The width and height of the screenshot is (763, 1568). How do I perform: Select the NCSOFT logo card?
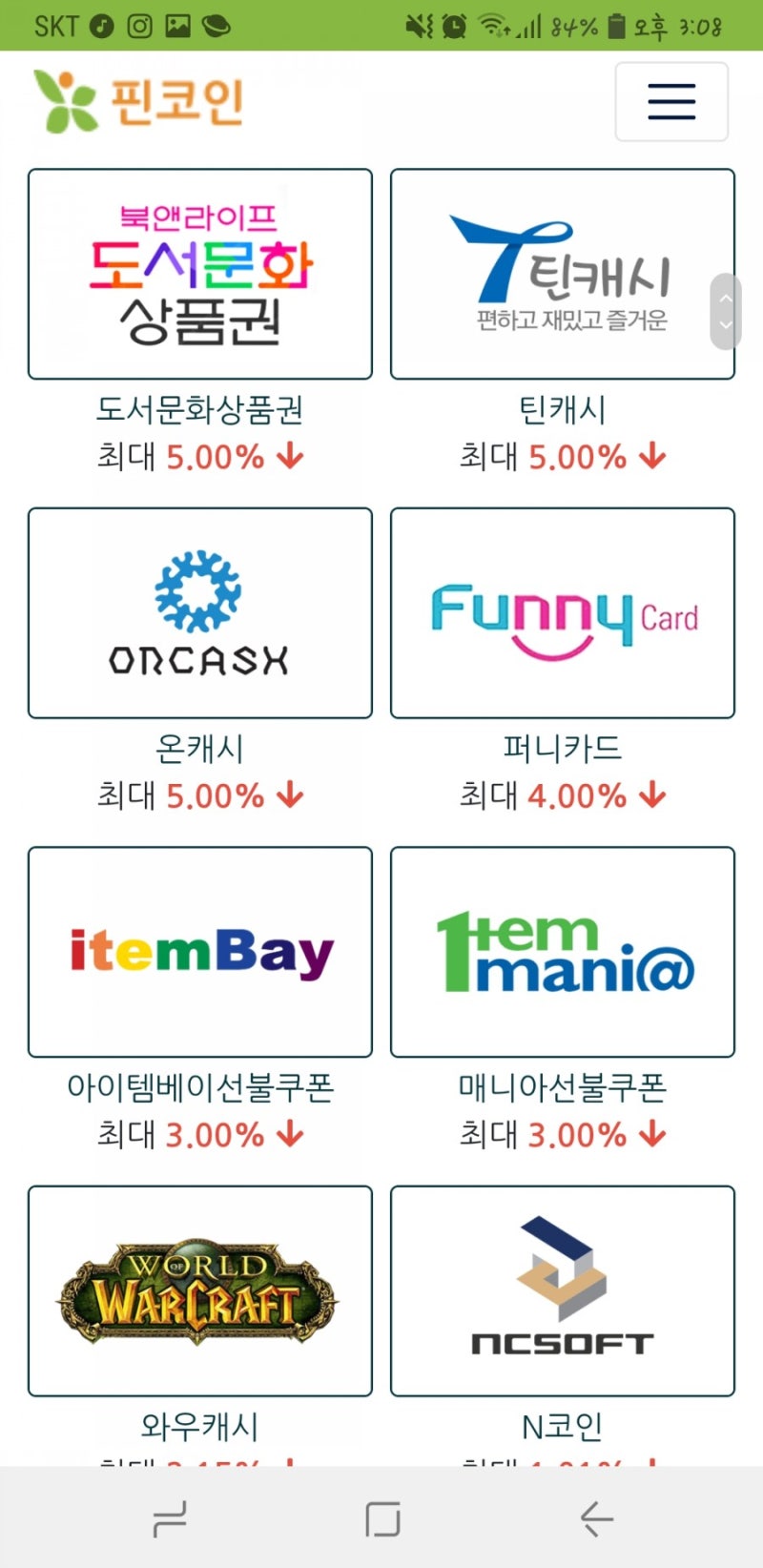[562, 1290]
